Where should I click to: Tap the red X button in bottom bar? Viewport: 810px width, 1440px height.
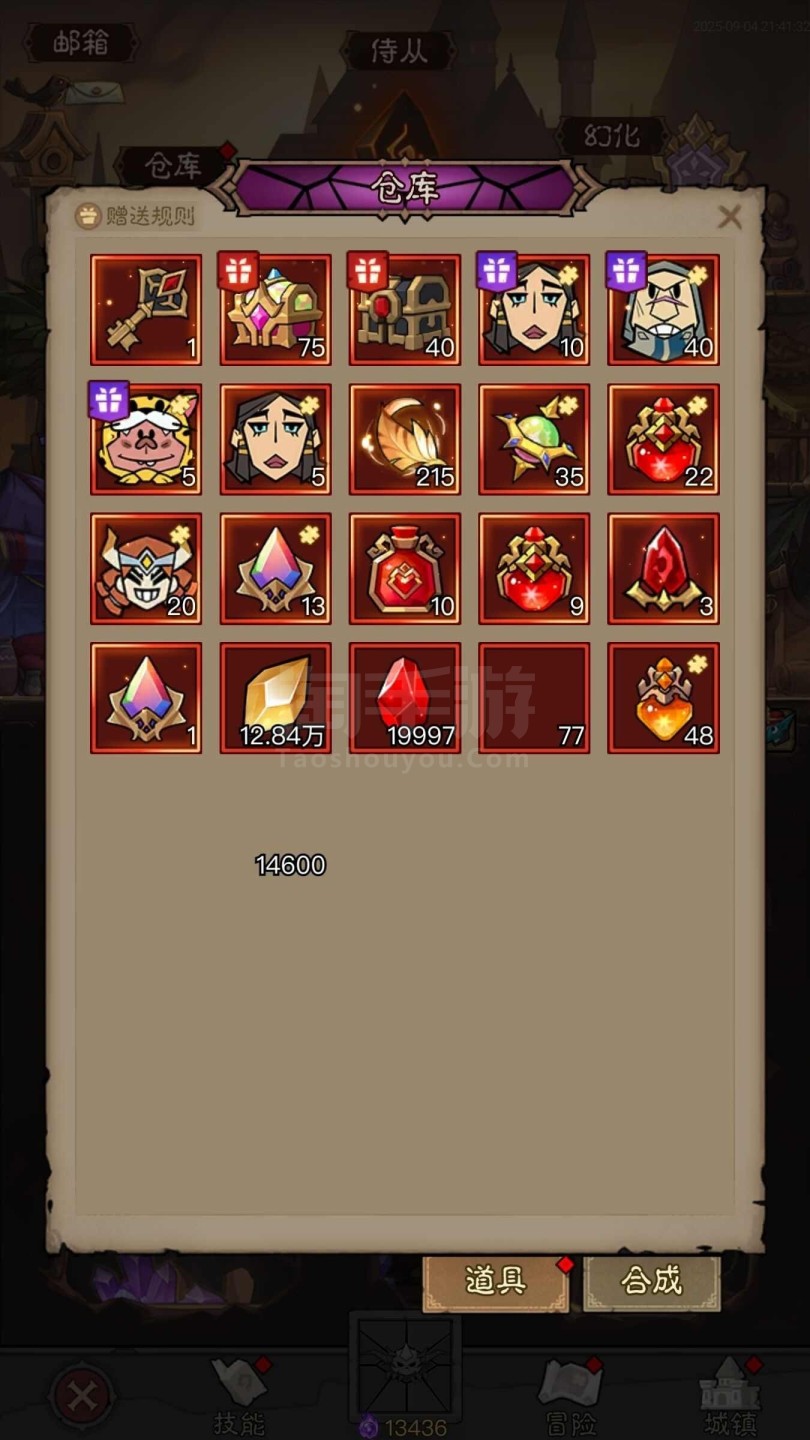[x=81, y=1395]
